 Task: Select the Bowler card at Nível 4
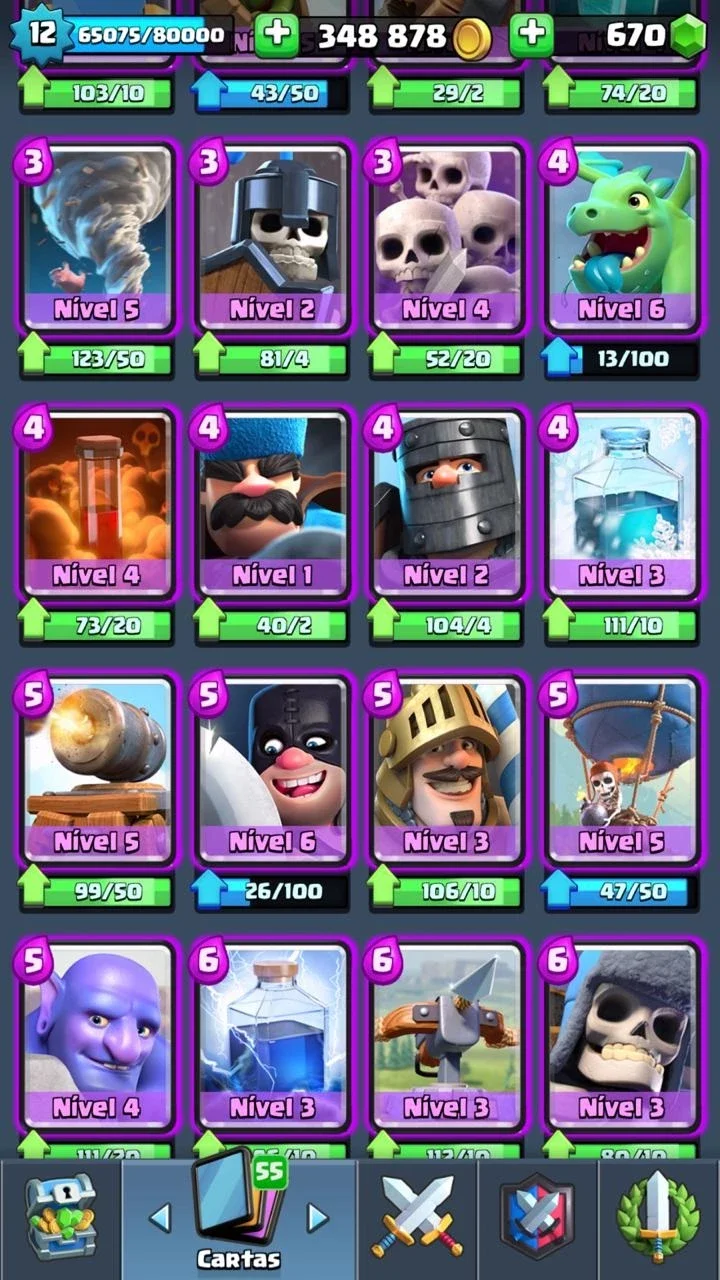(96, 1036)
